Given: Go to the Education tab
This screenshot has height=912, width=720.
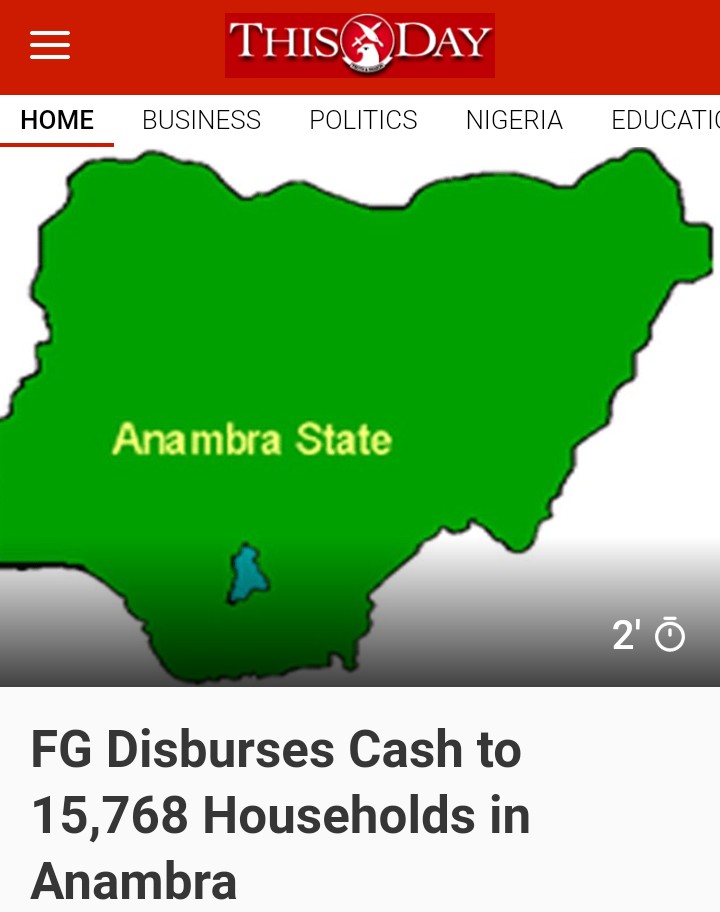Looking at the screenshot, I should (665, 121).
